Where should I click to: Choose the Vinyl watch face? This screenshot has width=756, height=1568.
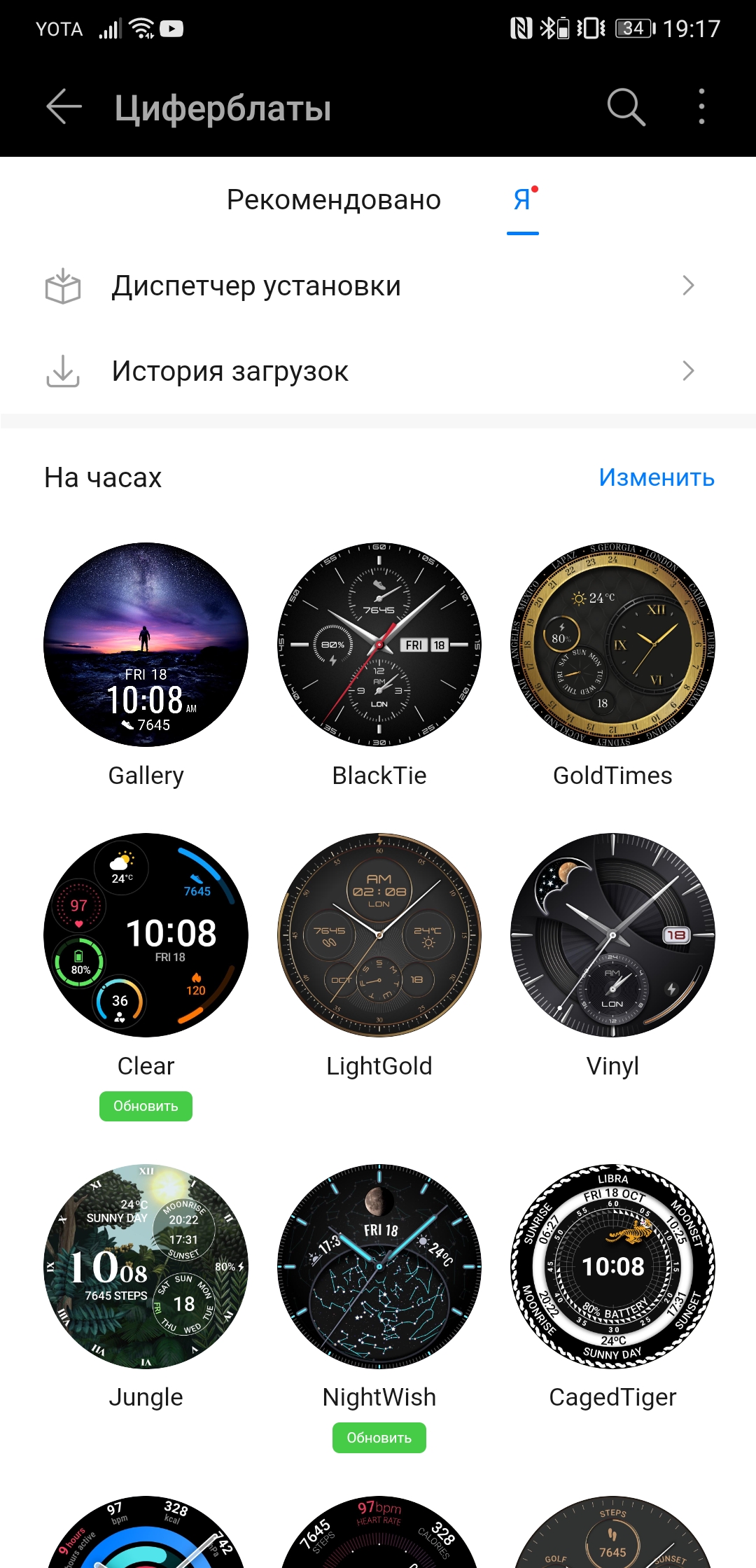click(x=612, y=935)
